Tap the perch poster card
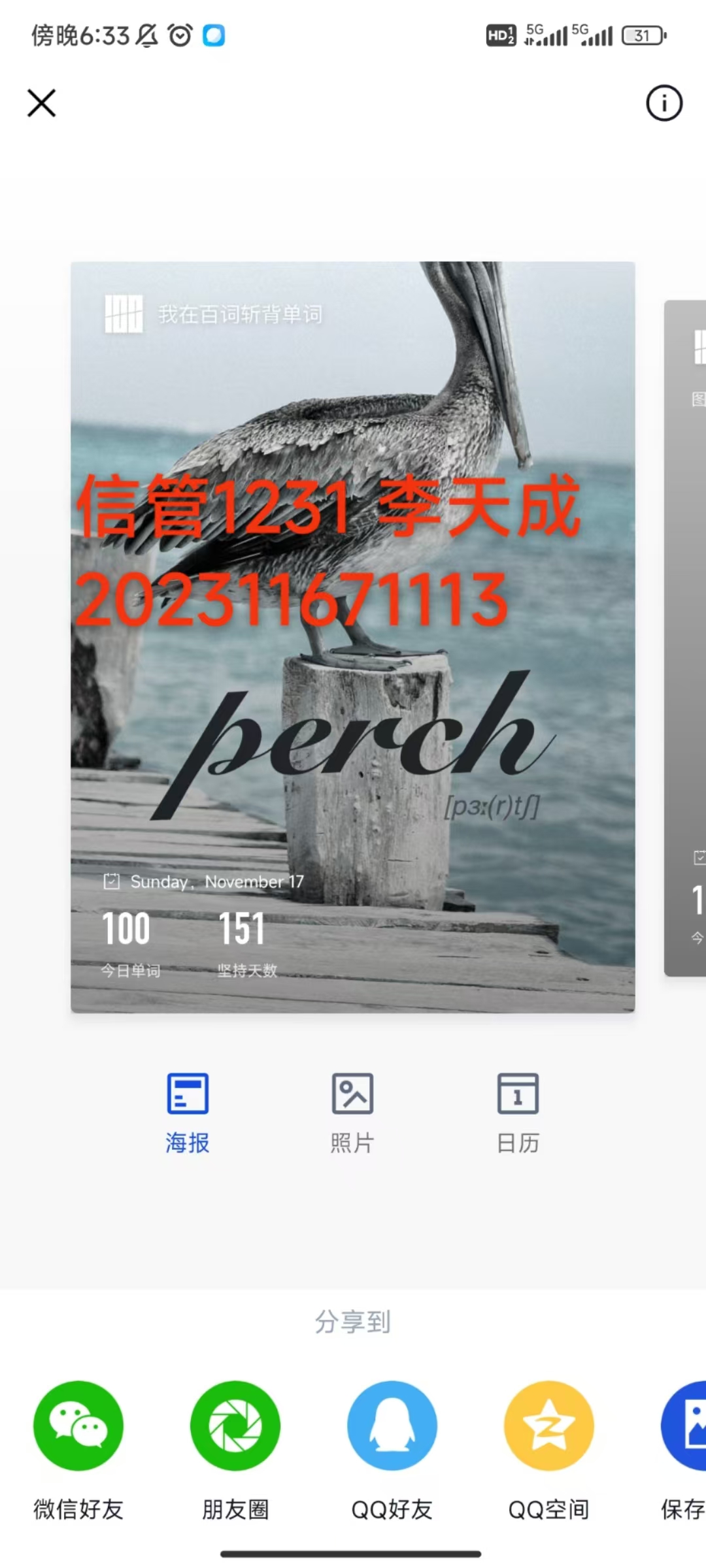 pyautogui.click(x=353, y=637)
